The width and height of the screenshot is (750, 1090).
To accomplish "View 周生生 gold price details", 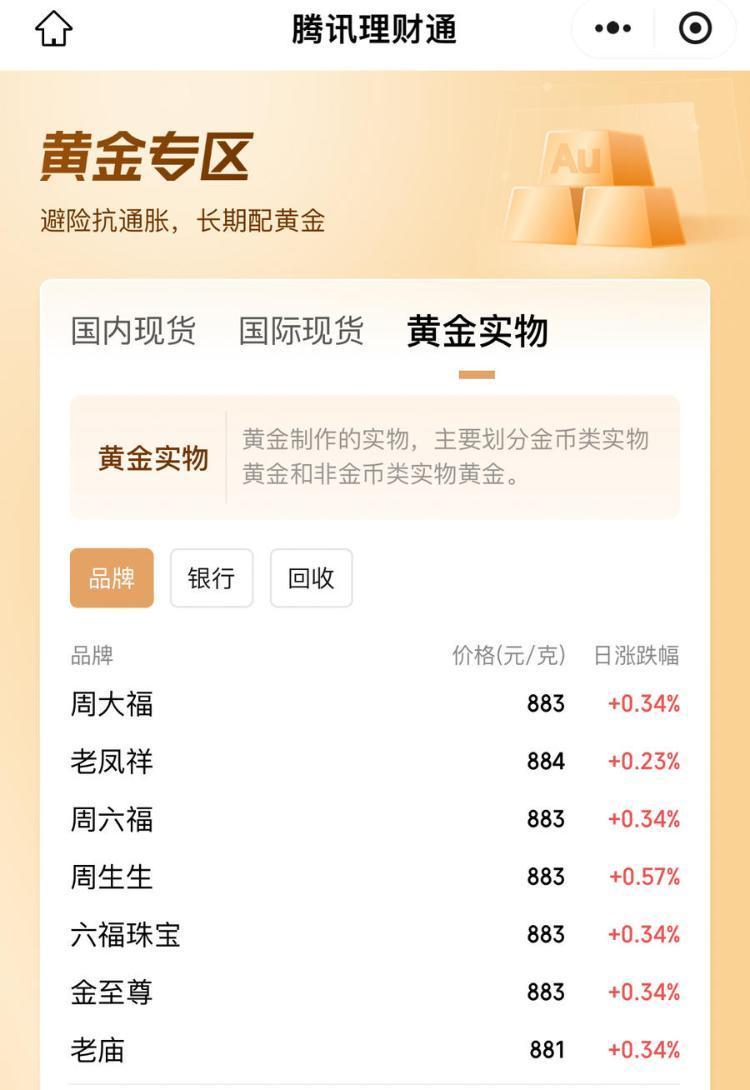I will click(375, 877).
